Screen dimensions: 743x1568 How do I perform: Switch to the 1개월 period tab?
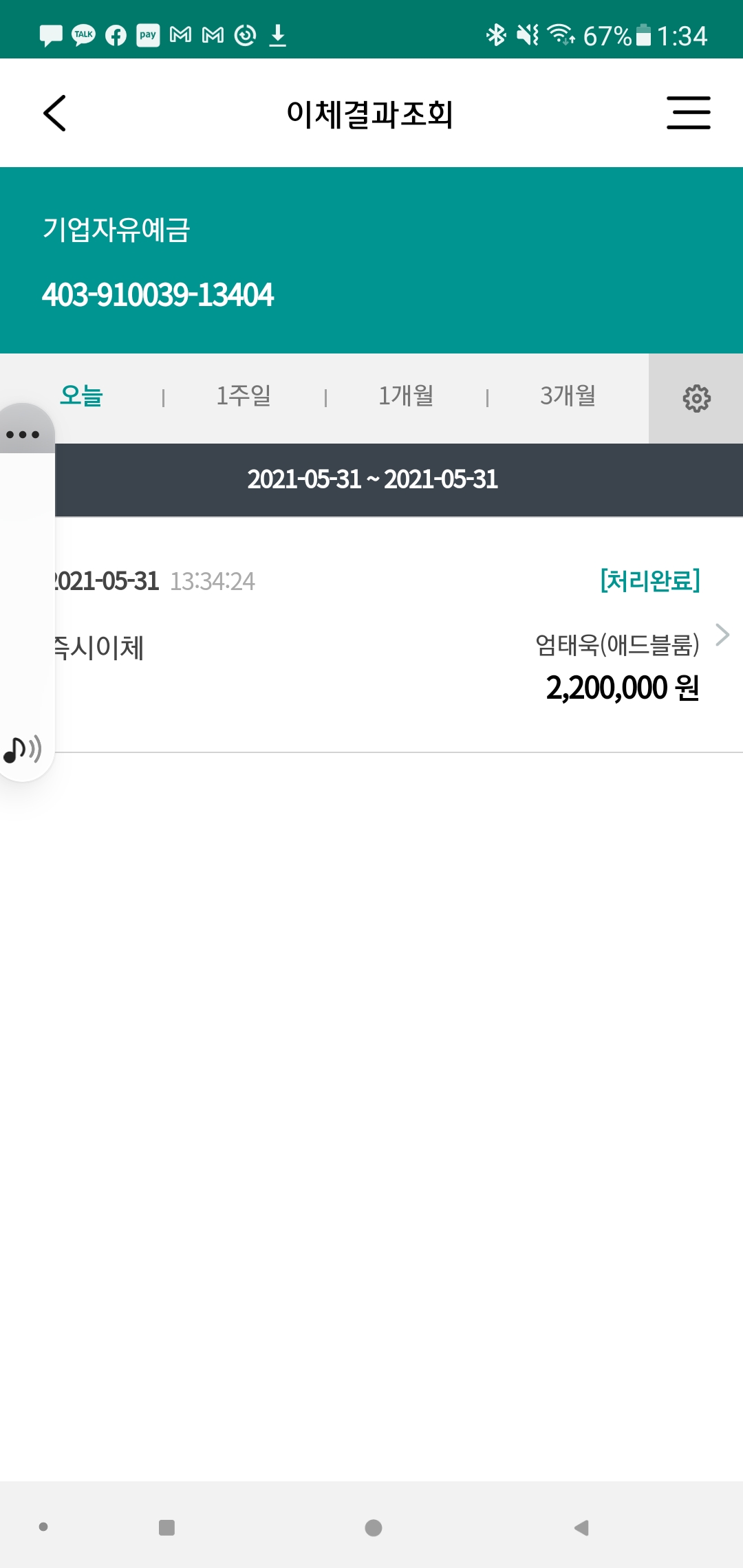406,396
